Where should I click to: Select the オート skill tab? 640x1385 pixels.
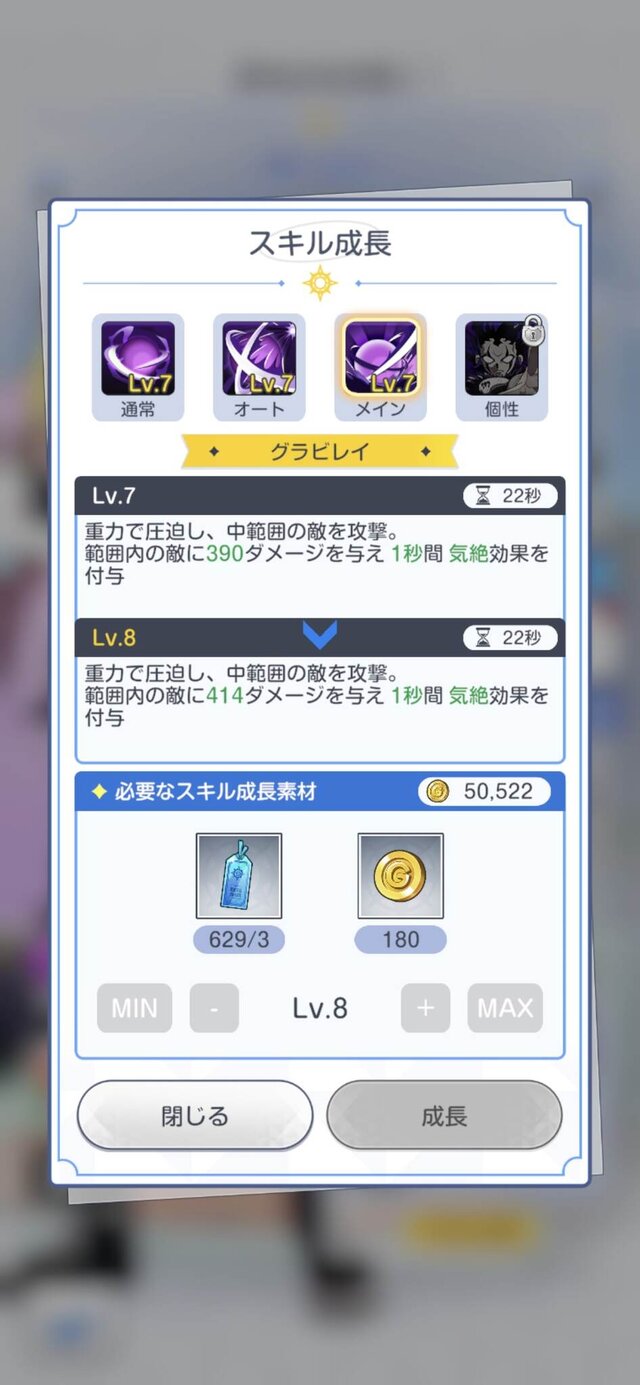tap(259, 366)
